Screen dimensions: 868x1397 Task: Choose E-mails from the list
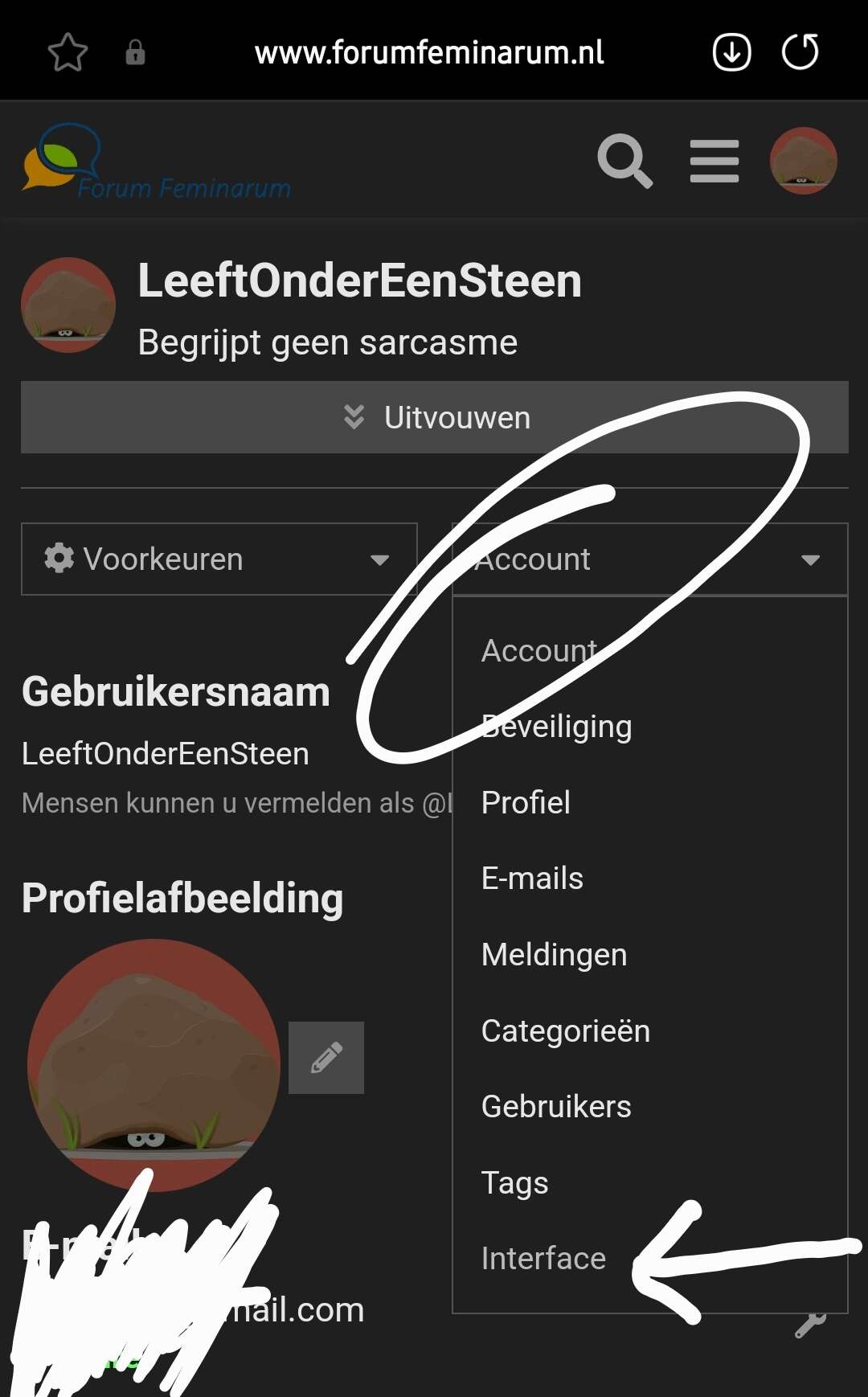[x=532, y=879]
